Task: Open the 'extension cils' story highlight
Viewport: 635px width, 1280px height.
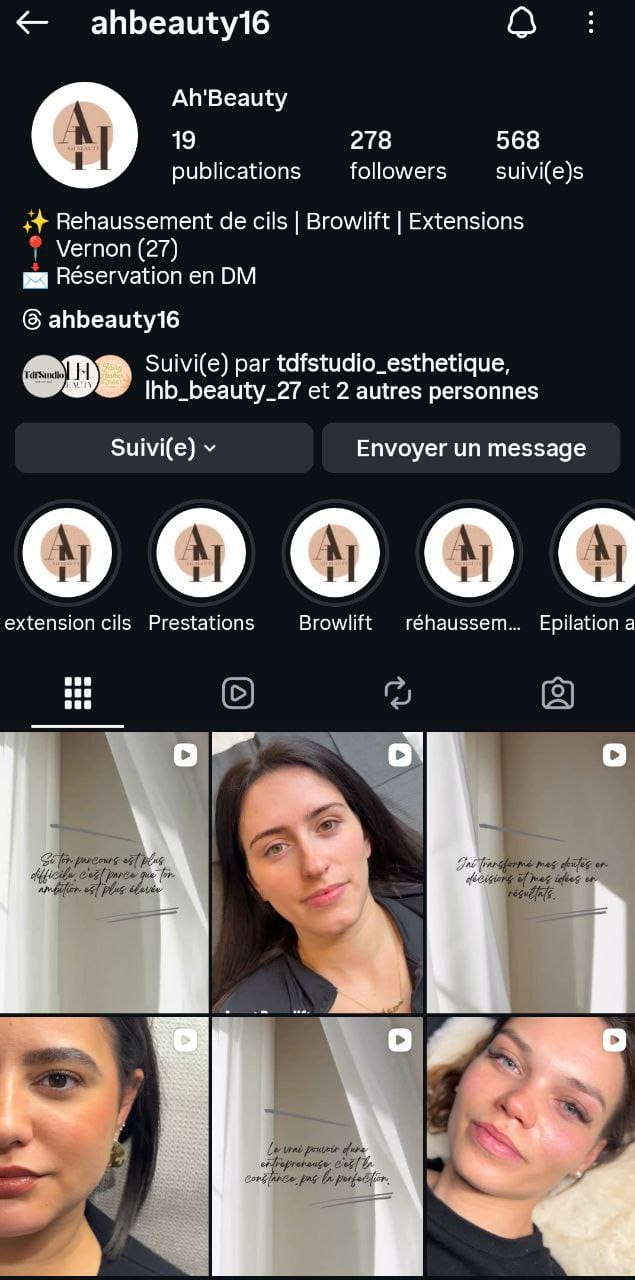Action: pyautogui.click(x=68, y=553)
